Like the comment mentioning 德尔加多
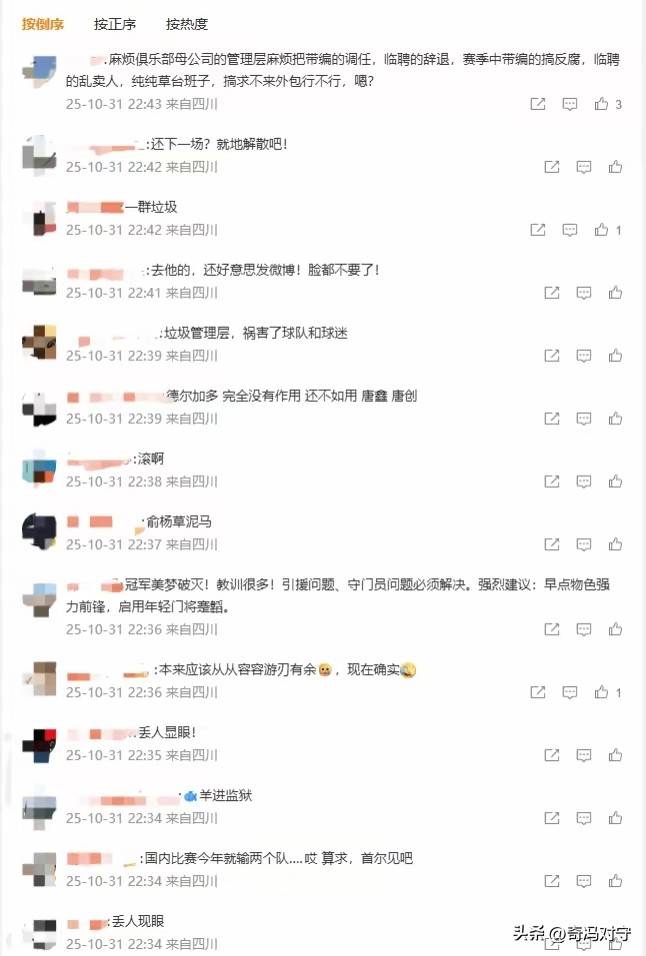Image resolution: width=646 pixels, height=956 pixels. pyautogui.click(x=615, y=419)
